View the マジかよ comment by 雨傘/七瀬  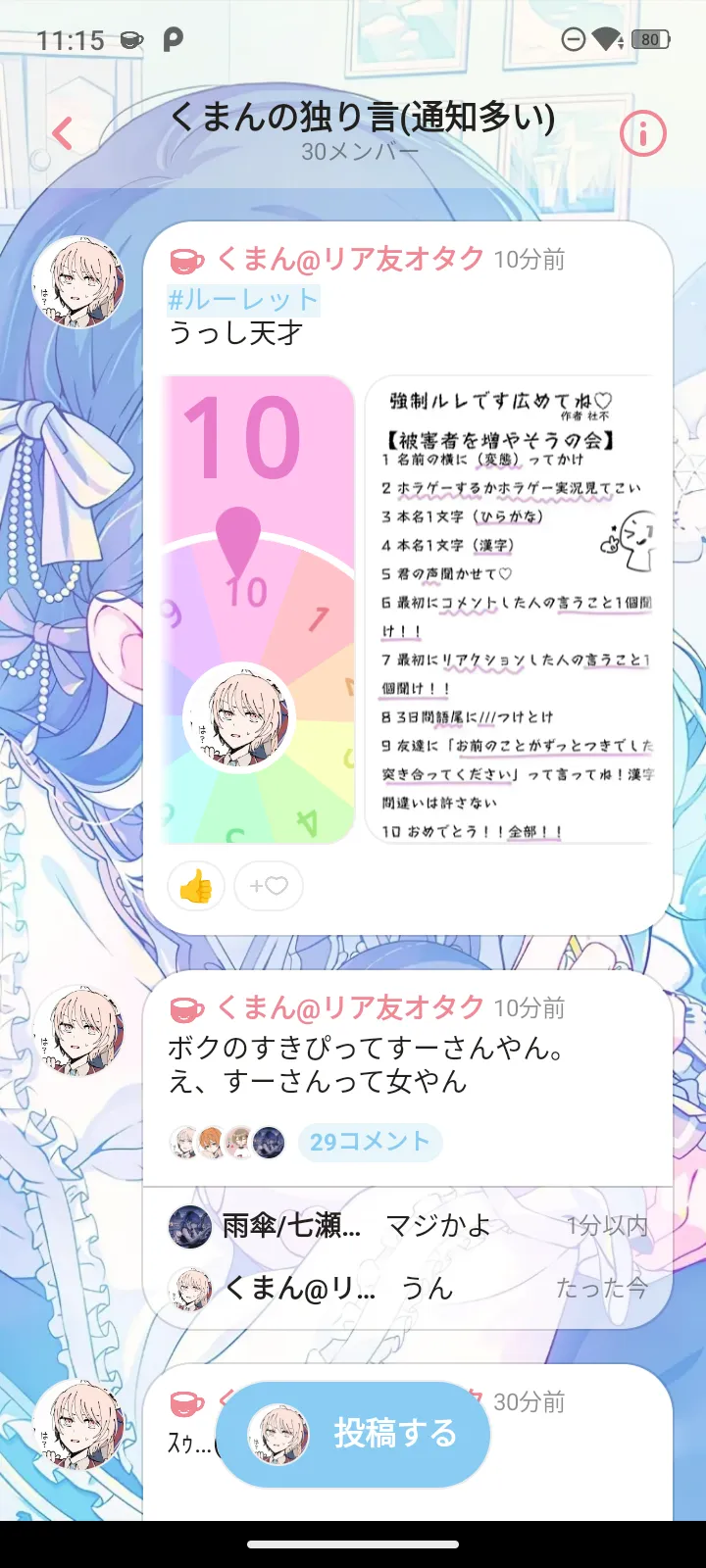click(408, 1226)
